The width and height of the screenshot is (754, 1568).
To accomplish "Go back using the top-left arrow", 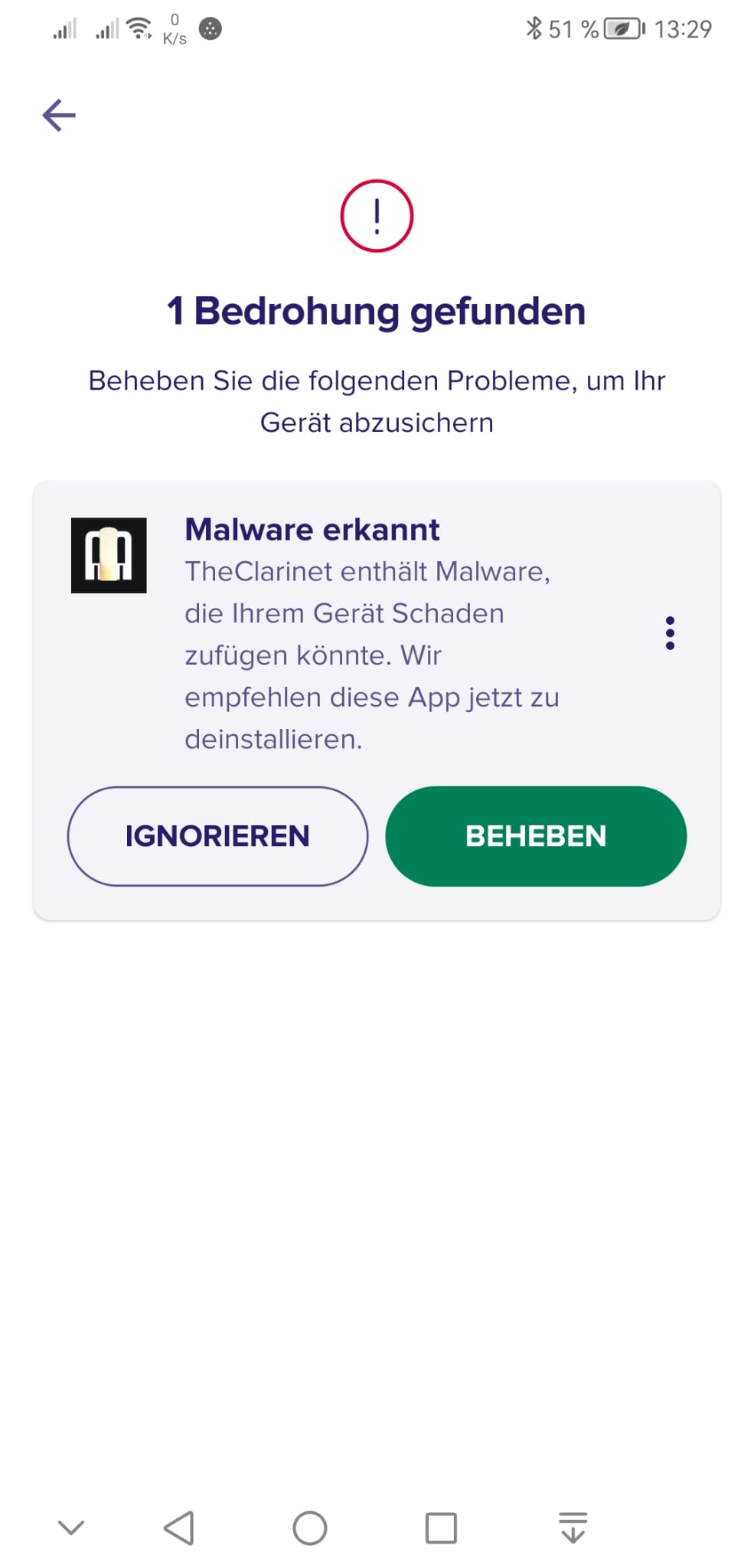I will pos(59,116).
